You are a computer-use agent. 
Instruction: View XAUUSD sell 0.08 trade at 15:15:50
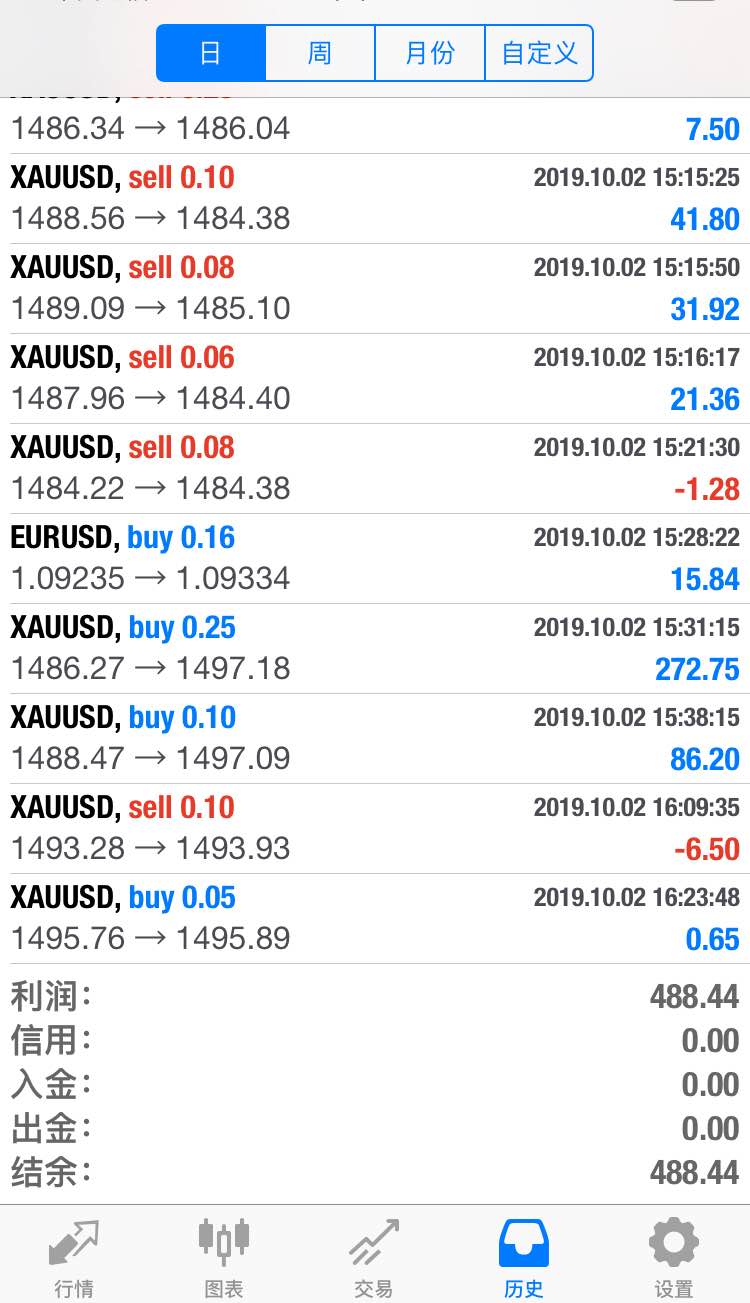375,289
